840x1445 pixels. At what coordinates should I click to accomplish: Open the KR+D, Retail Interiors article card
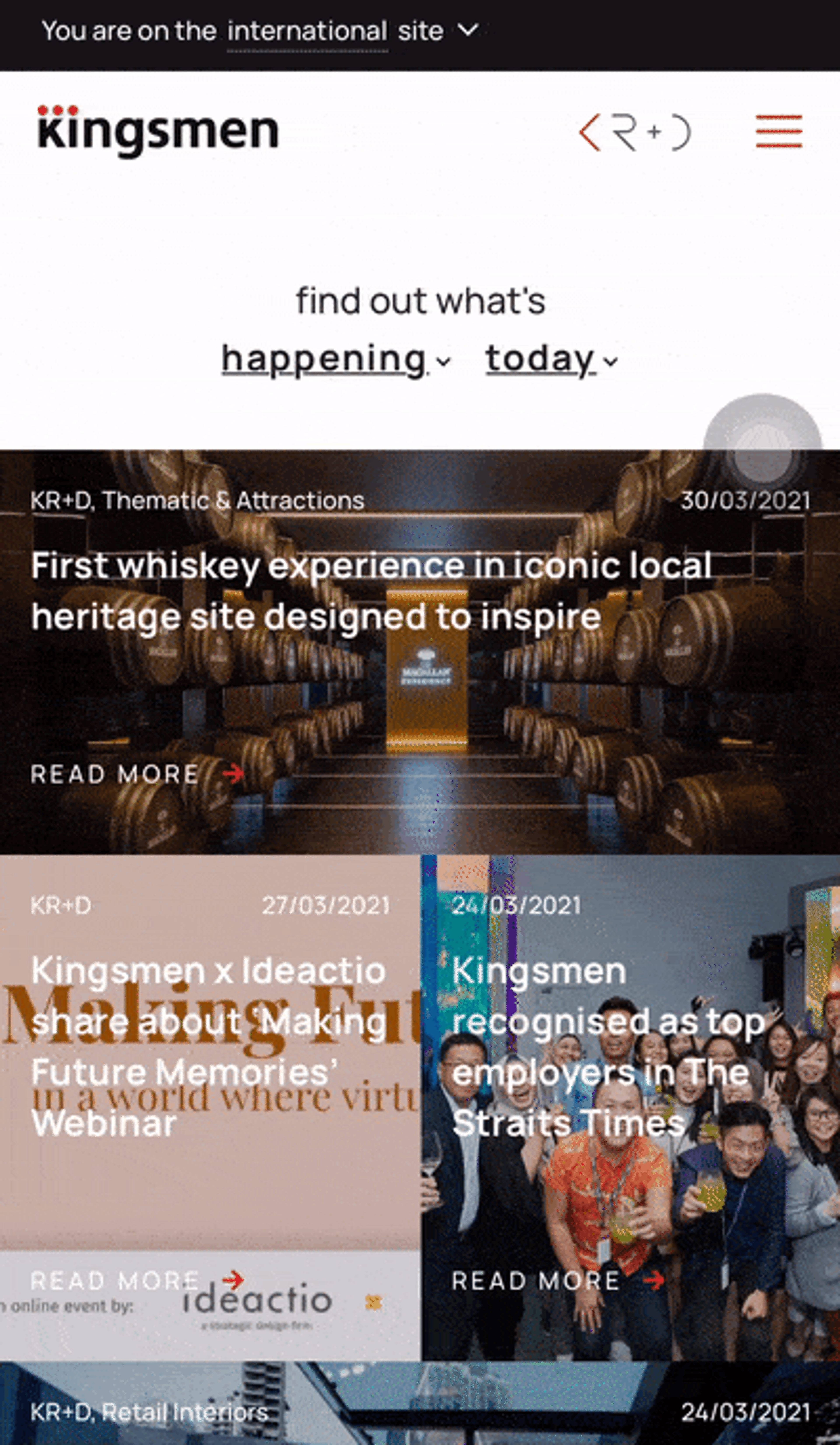420,1411
